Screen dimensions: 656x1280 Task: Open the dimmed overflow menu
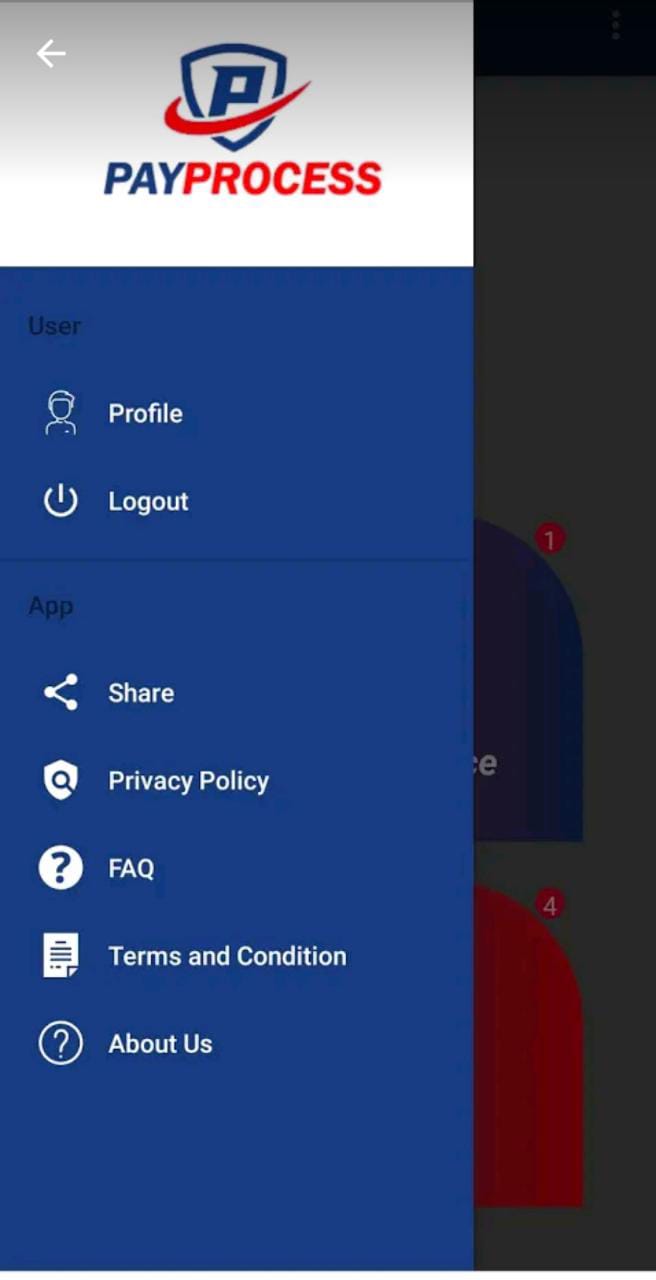[x=616, y=26]
